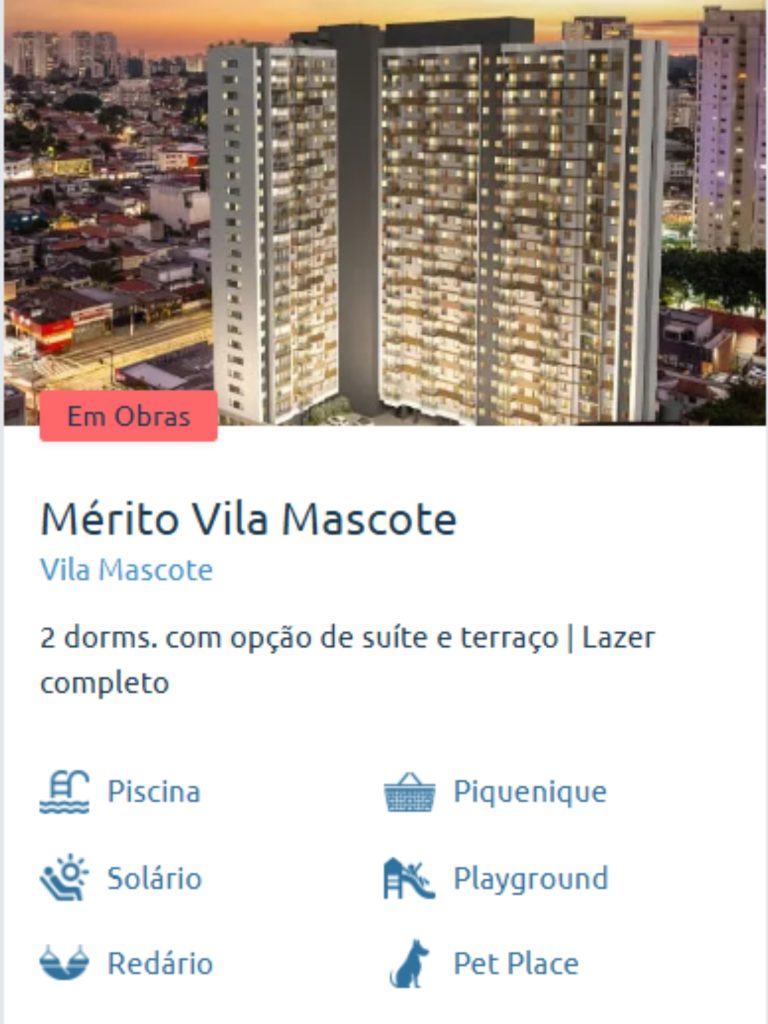
Task: Click the Vila Mascote neighborhood link
Action: pos(125,570)
